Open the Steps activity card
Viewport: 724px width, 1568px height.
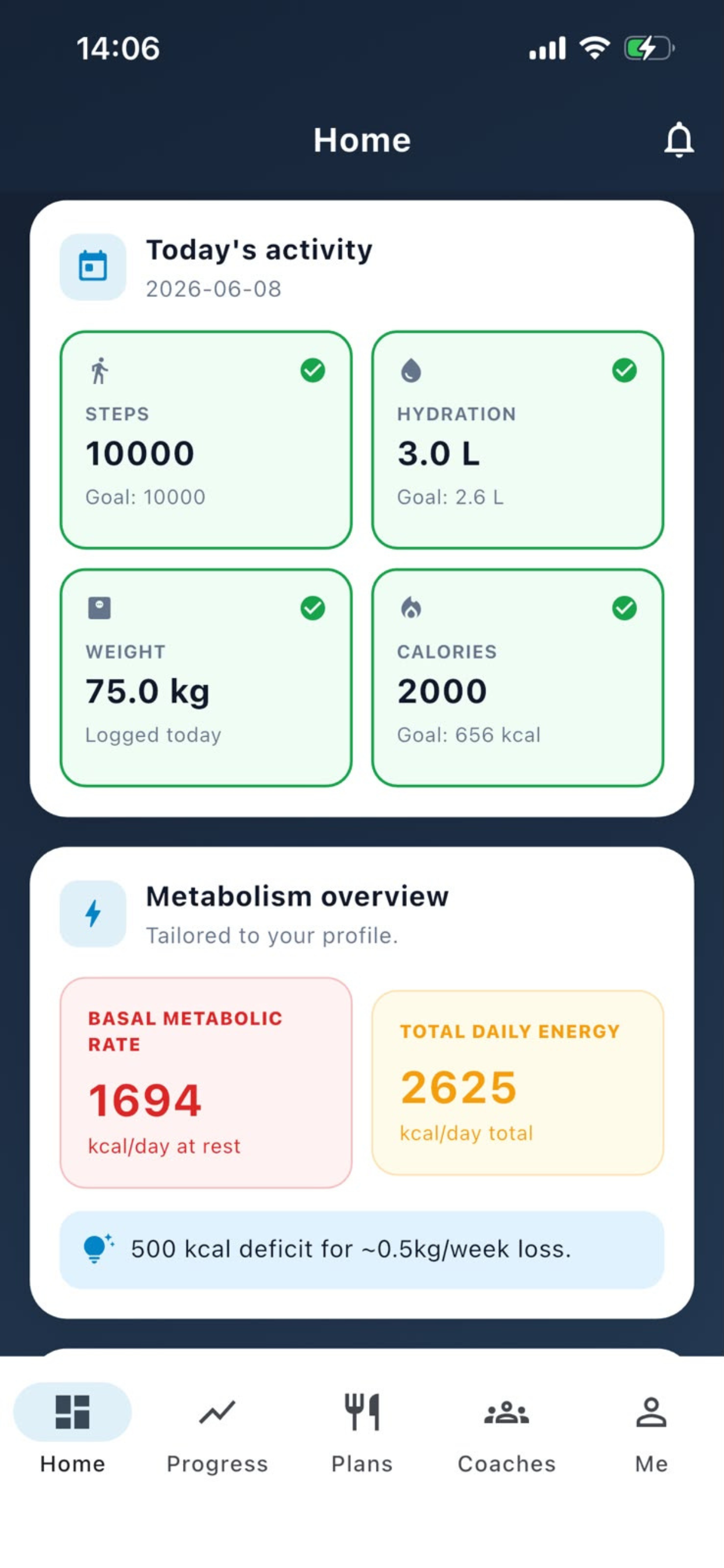pos(206,439)
